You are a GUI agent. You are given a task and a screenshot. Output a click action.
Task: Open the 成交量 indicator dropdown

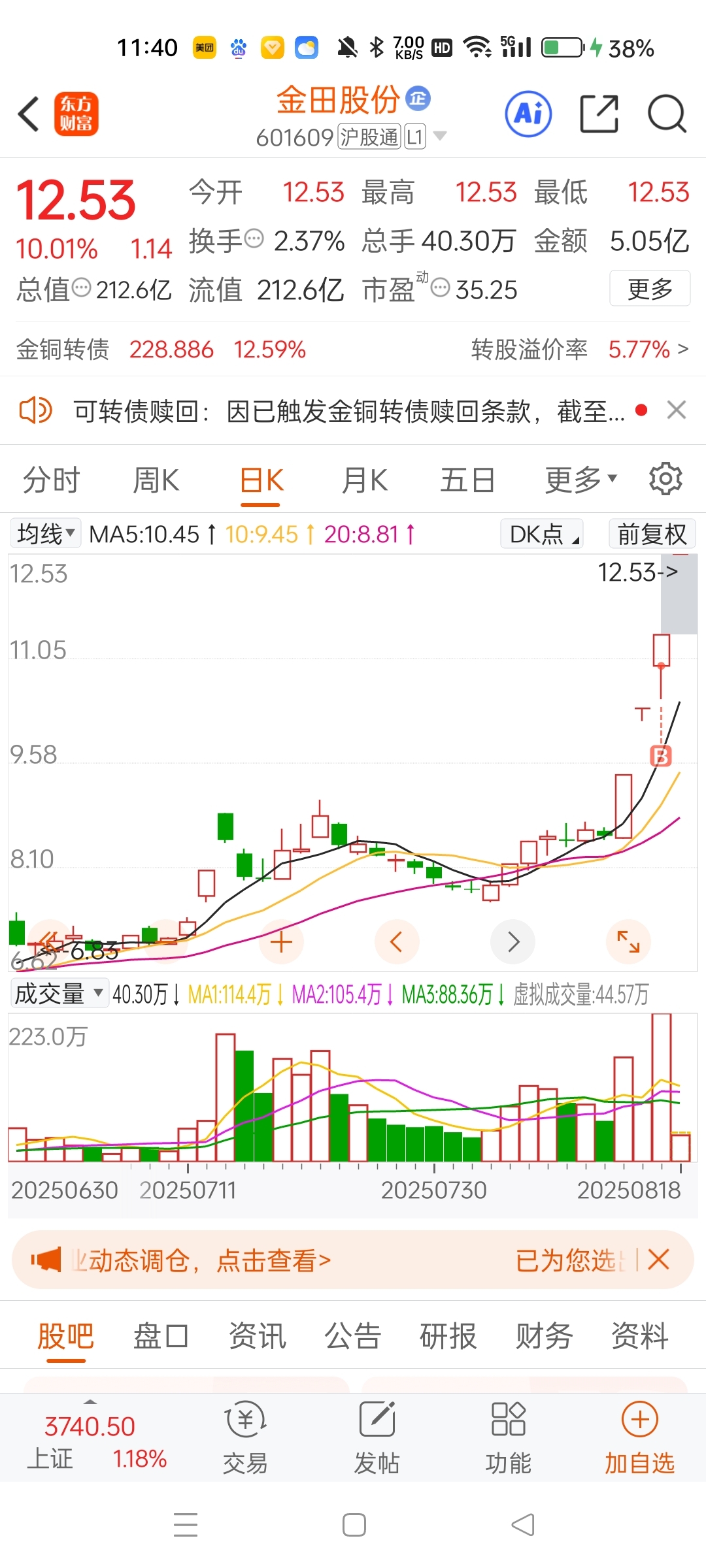pyautogui.click(x=59, y=994)
